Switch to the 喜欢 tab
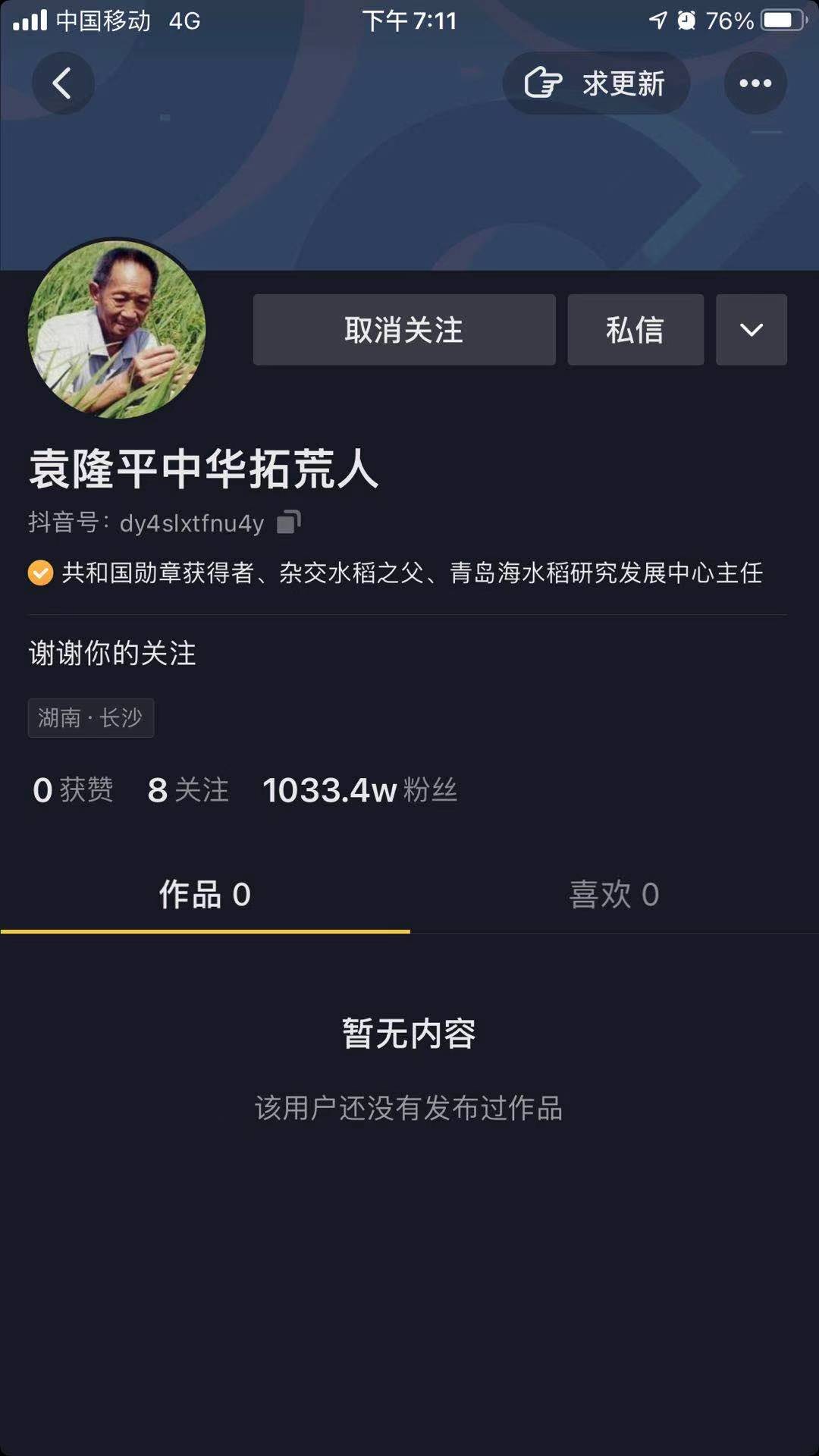 (614, 895)
